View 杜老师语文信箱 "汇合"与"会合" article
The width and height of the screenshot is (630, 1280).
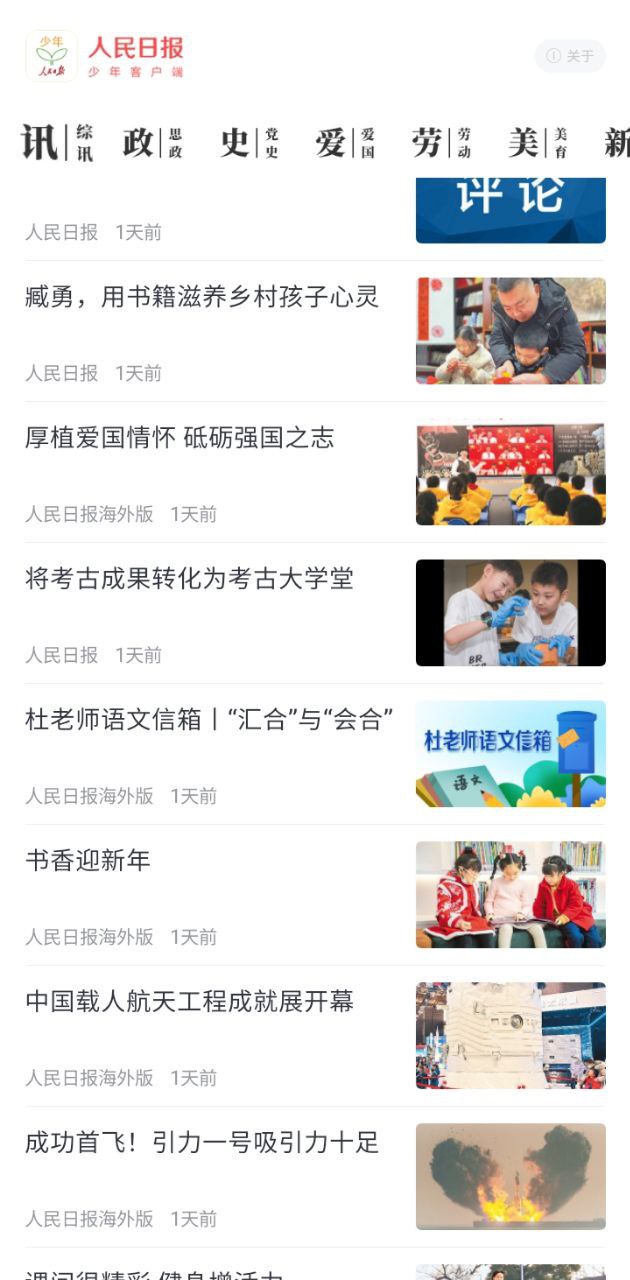(x=209, y=720)
